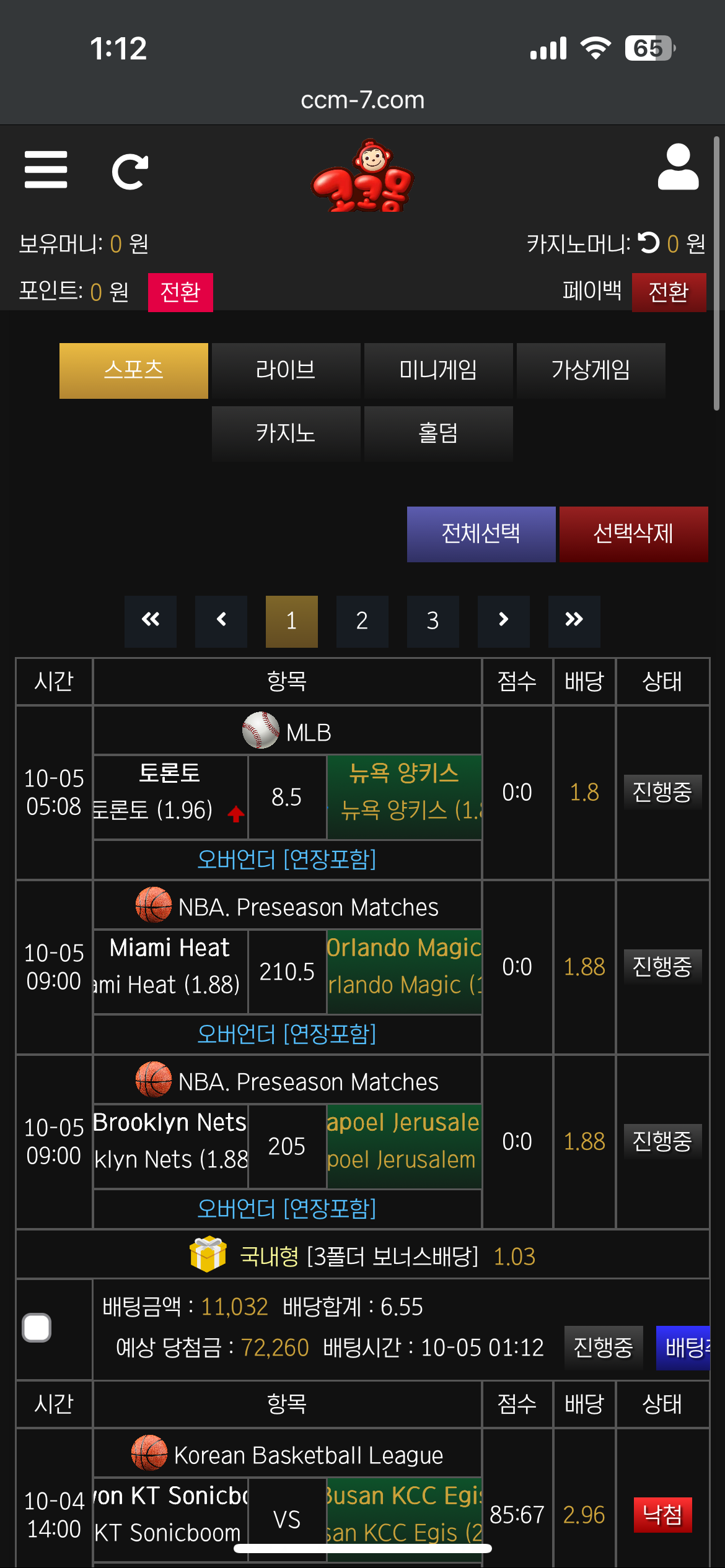Go to the 홀덤 section
Screen dimensions: 725x1568
(438, 433)
